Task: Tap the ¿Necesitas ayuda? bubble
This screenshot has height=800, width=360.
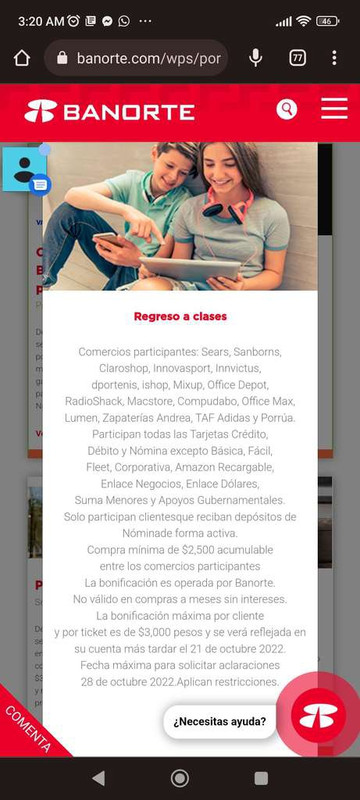Action: (x=219, y=721)
